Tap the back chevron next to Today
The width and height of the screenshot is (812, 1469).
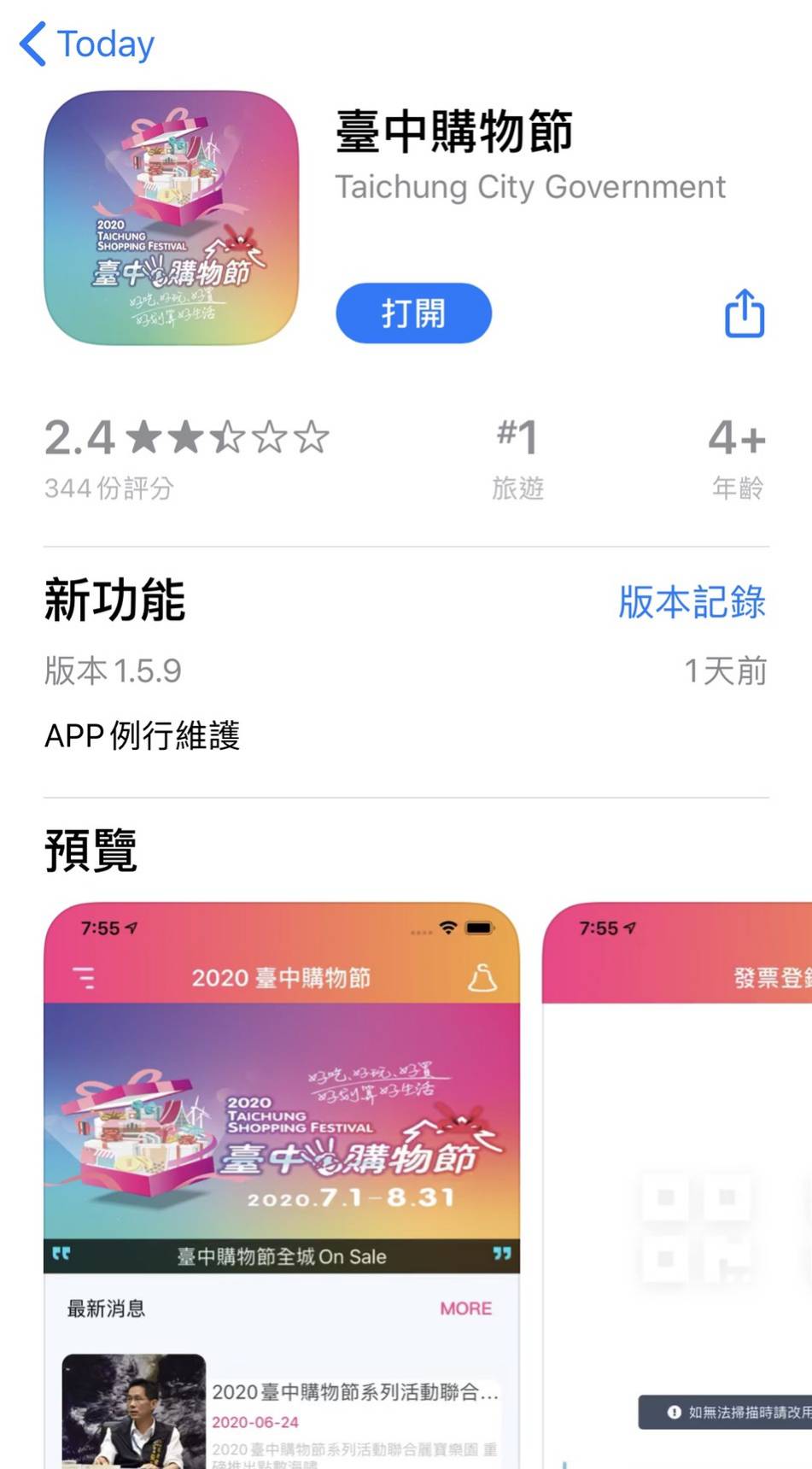point(32,44)
